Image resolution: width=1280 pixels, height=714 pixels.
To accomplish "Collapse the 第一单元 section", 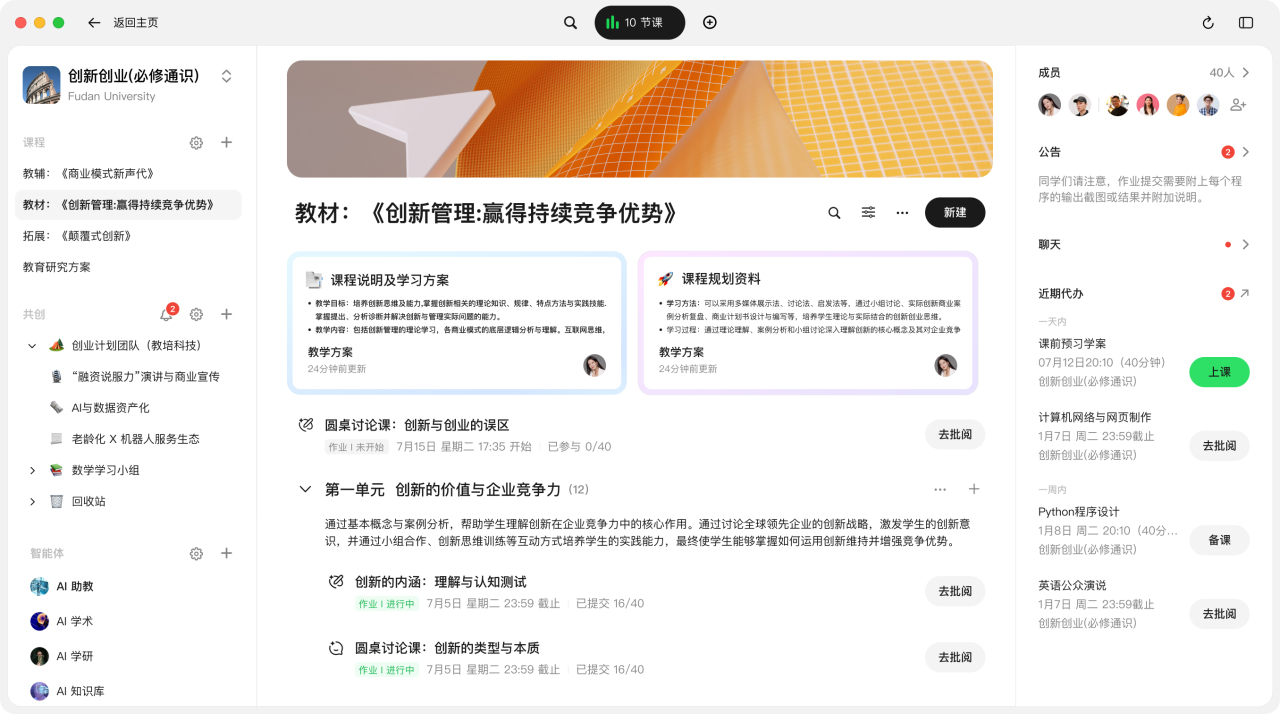I will pyautogui.click(x=305, y=489).
